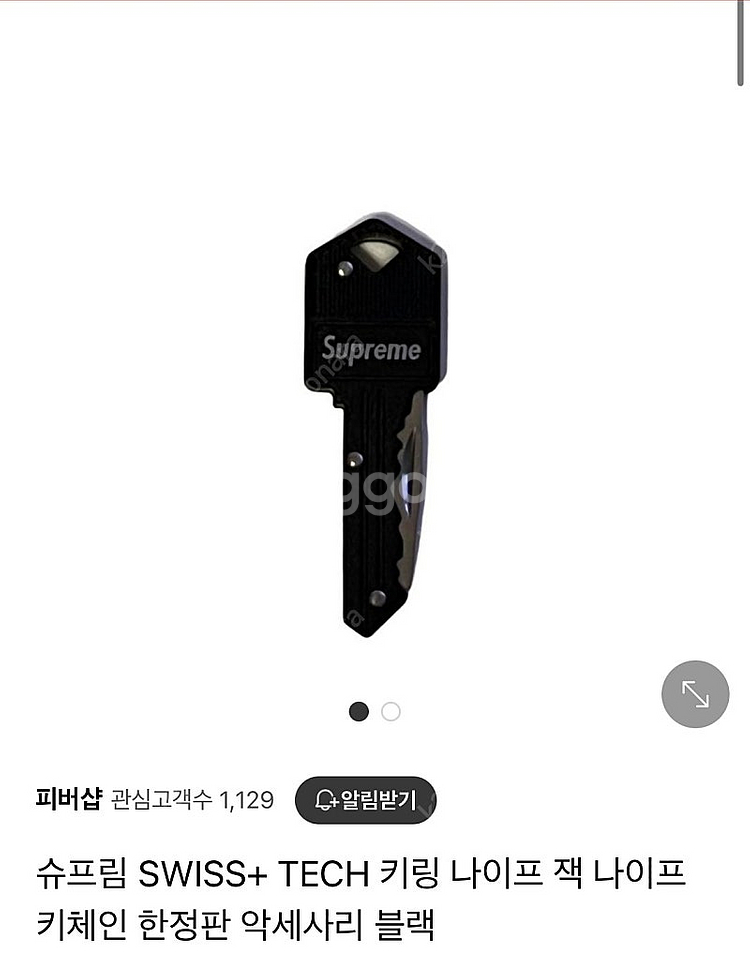Tap the 알림받기 notification button
Screen dimensions: 750x974
(365, 800)
